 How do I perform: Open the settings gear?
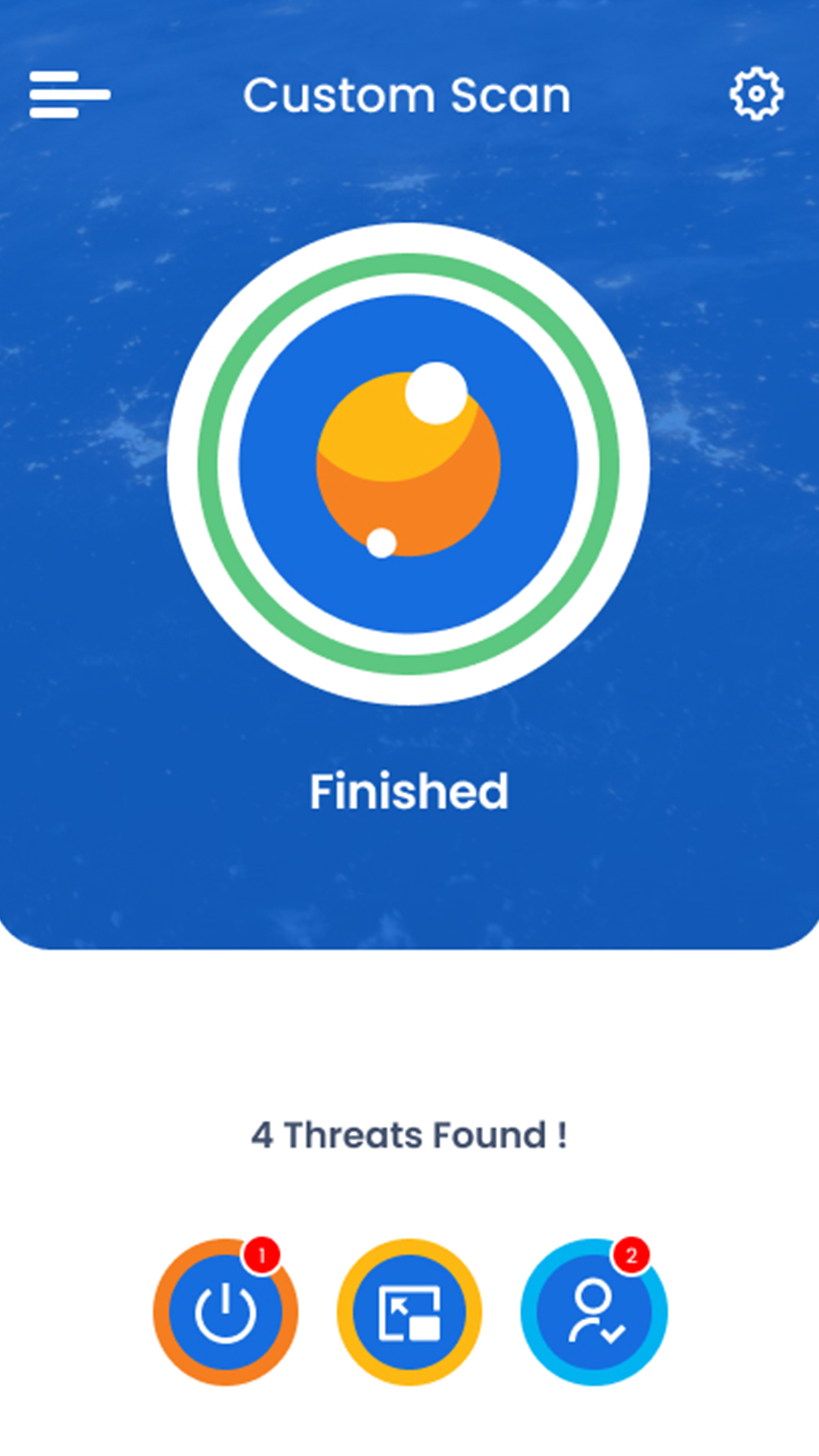(756, 94)
